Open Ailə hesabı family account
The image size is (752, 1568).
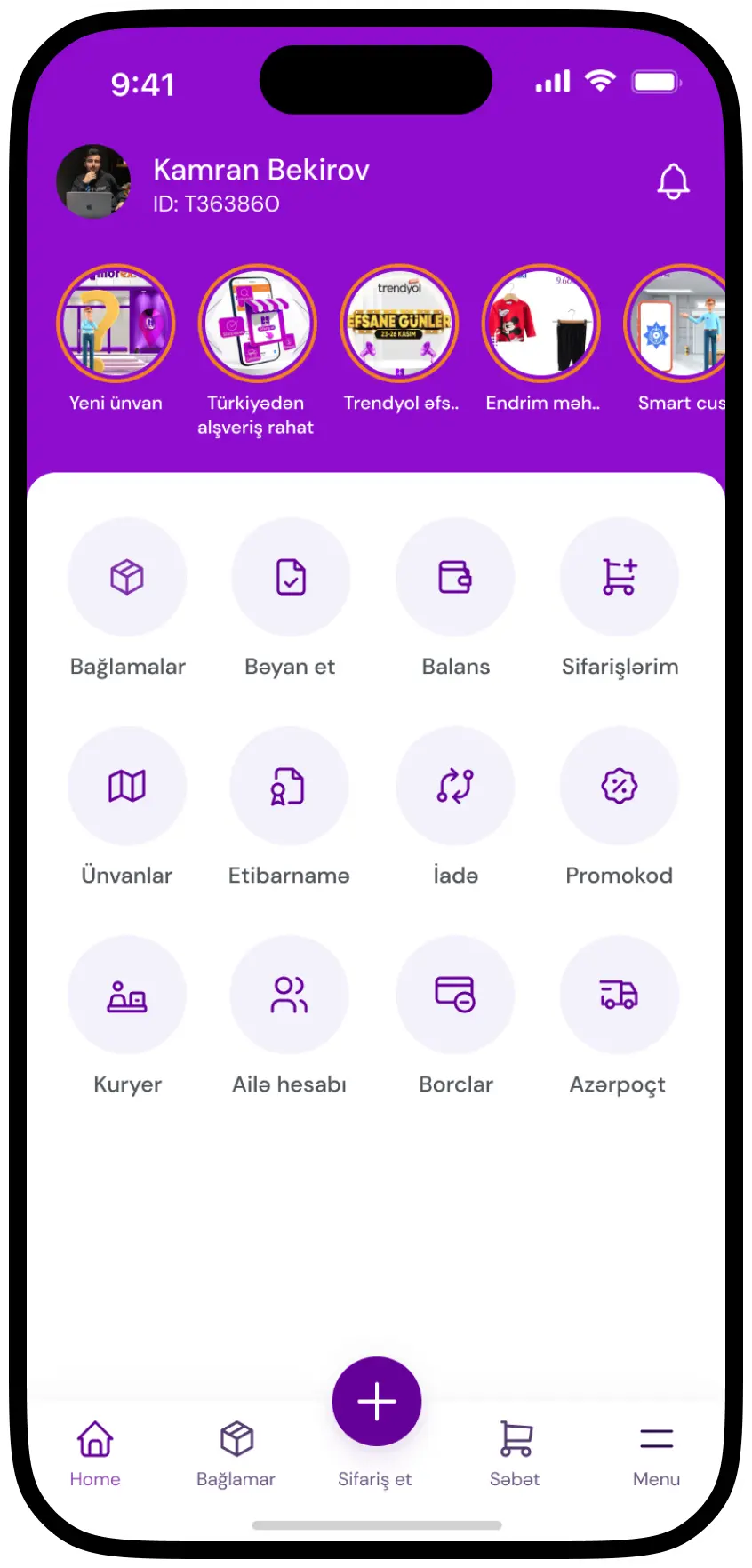coord(289,996)
